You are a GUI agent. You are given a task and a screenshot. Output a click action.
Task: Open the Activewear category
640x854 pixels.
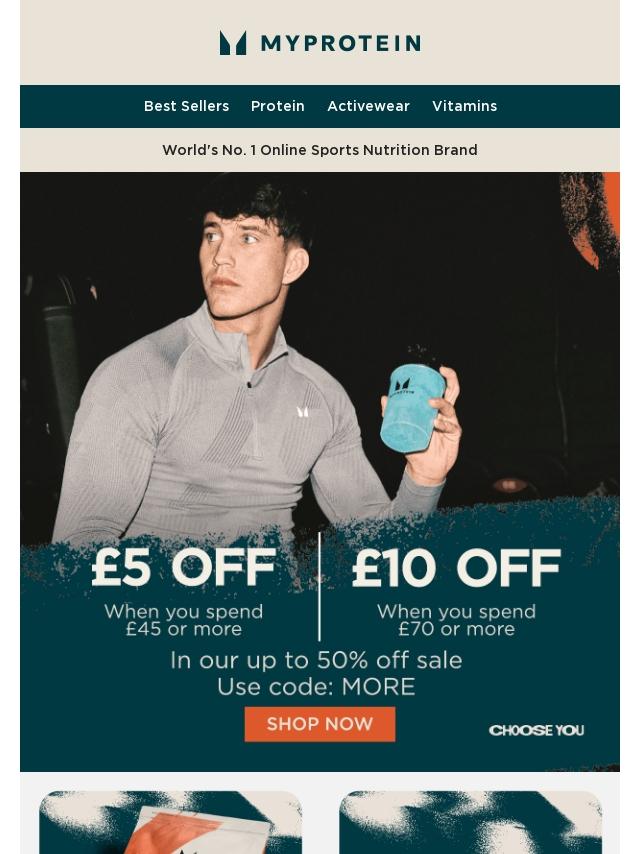(x=368, y=106)
